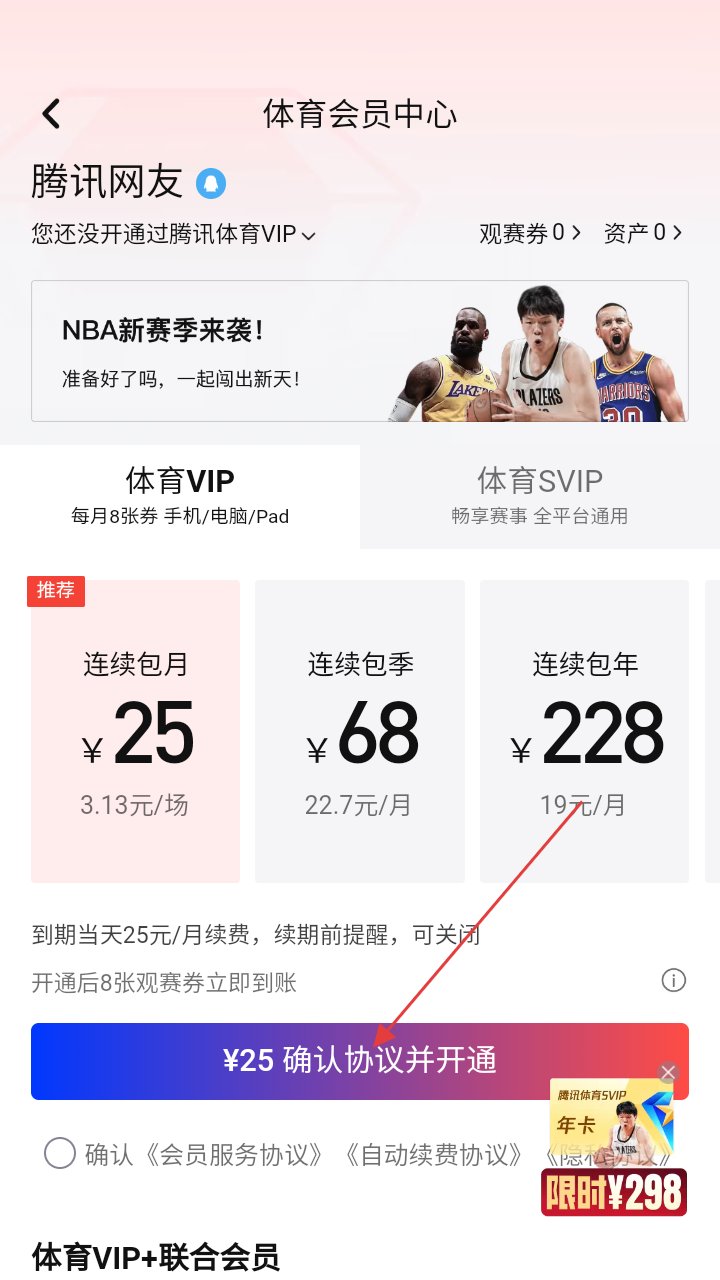Check the agreement confirmation circle
Screen dimensions: 720x1280
click(60, 1153)
